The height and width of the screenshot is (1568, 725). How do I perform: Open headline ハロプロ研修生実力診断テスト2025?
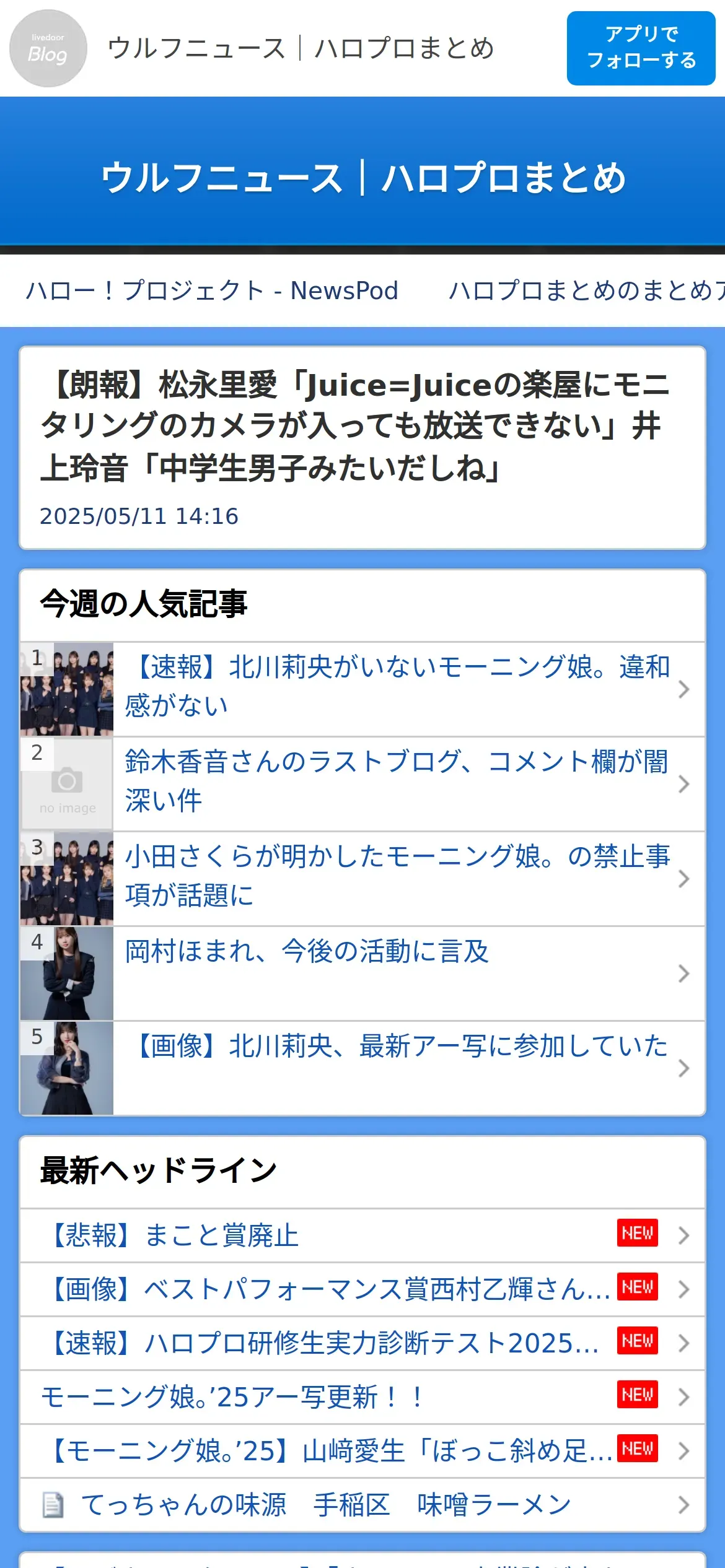[x=362, y=1343]
